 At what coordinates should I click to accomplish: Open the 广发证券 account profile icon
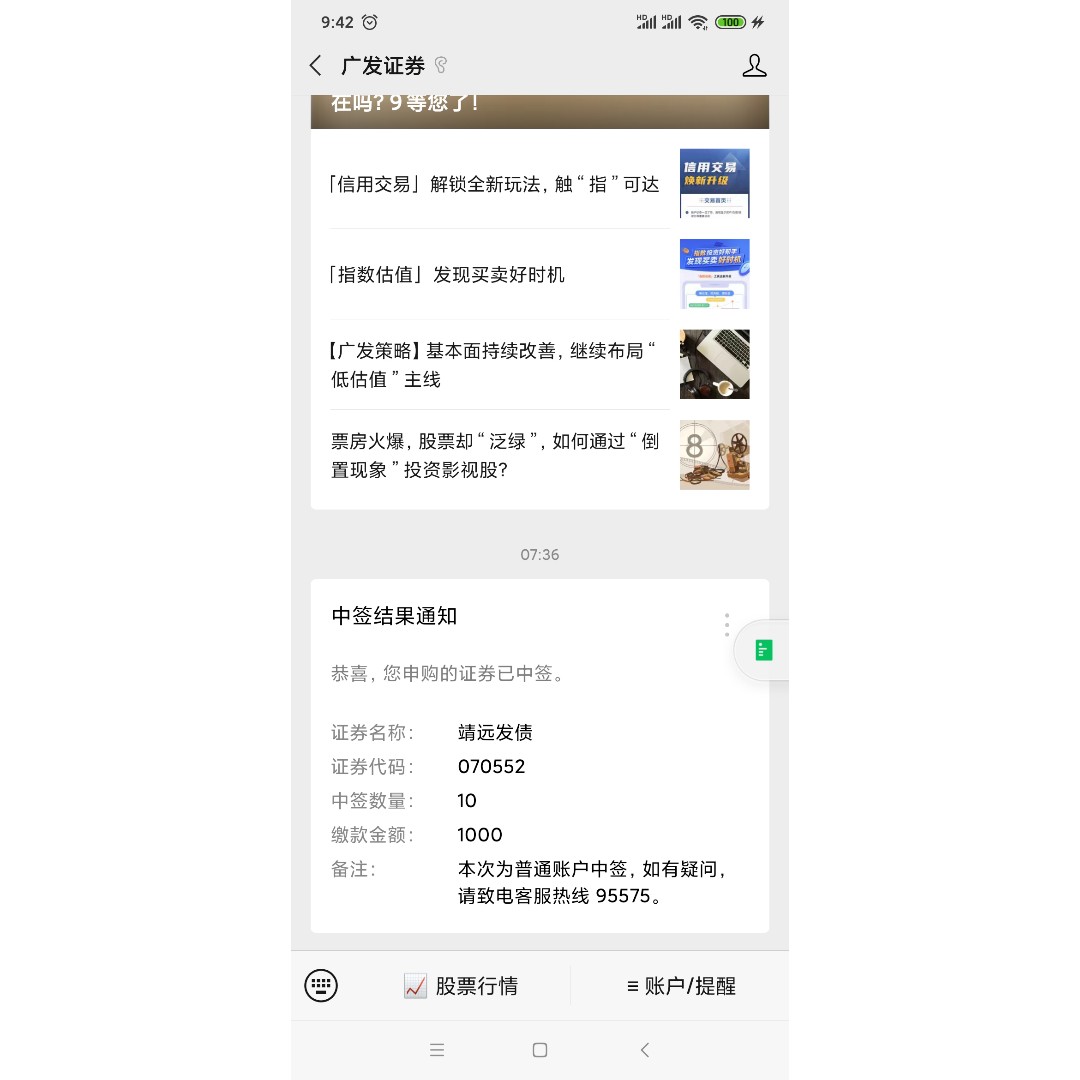point(754,66)
